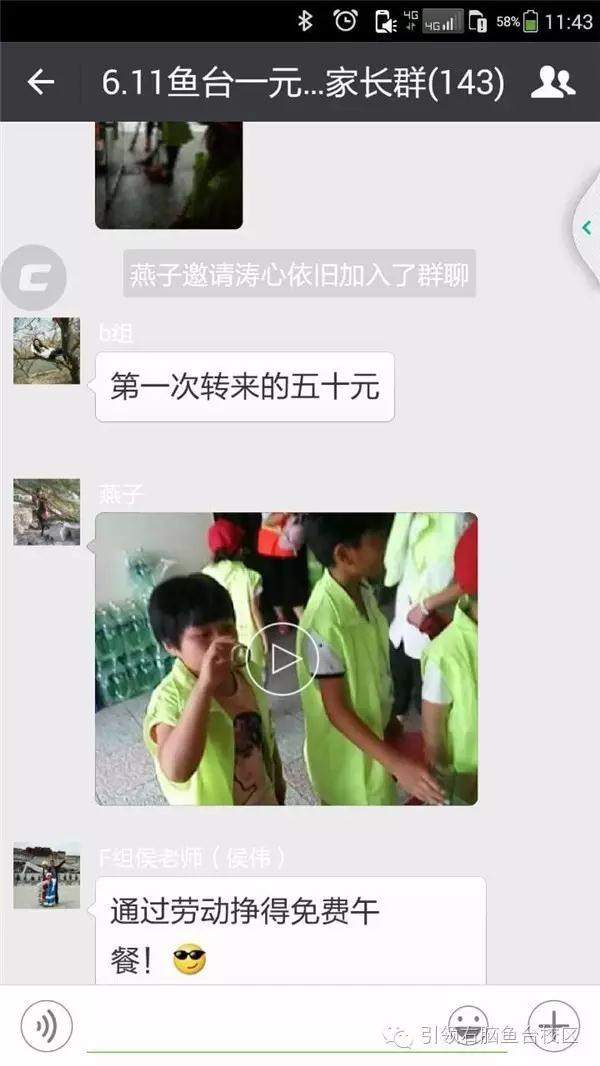Viewport: 600px width, 1066px height.
Task: Tap b组's profile avatar
Action: [46, 350]
